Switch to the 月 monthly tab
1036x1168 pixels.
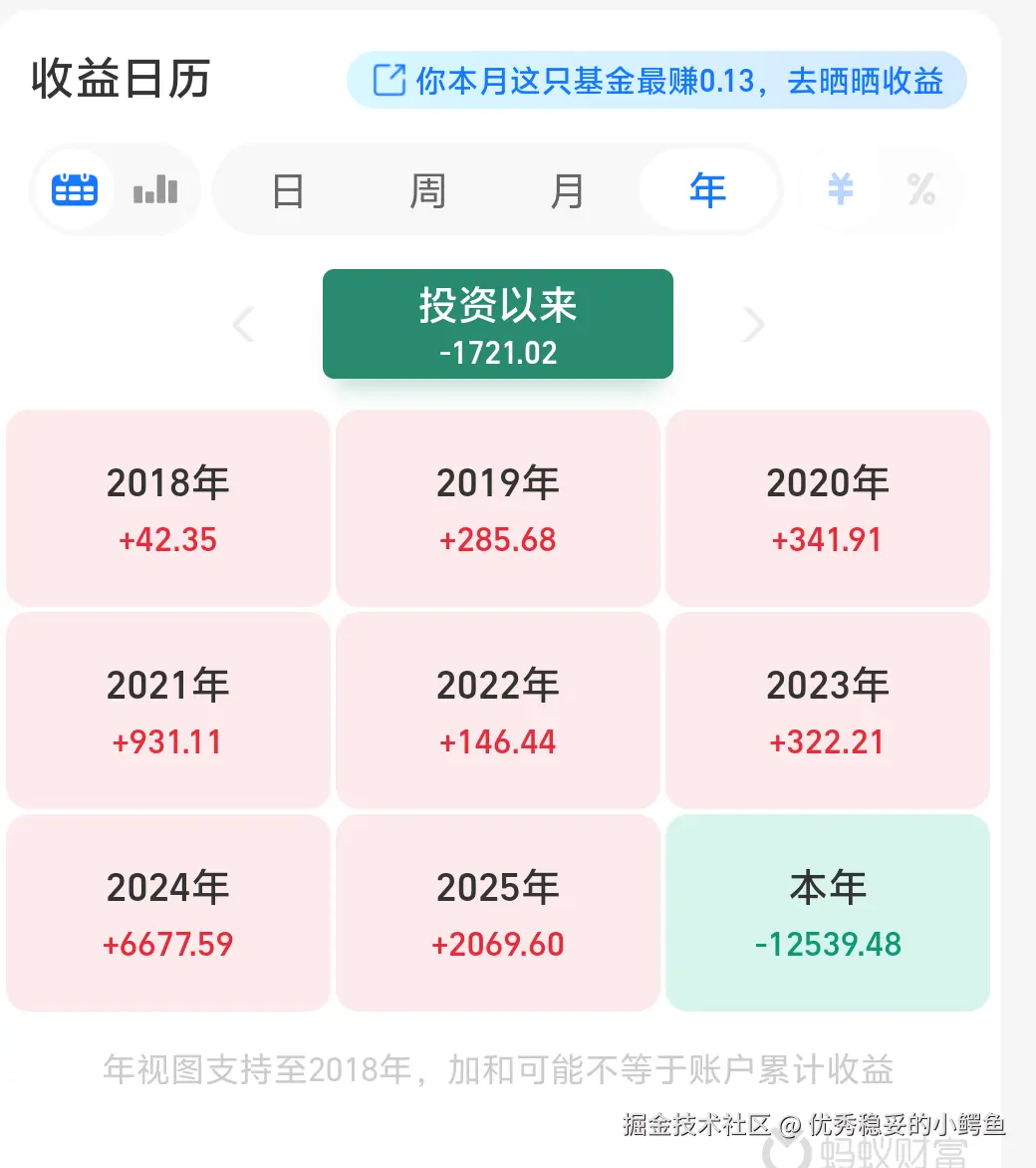click(x=568, y=191)
